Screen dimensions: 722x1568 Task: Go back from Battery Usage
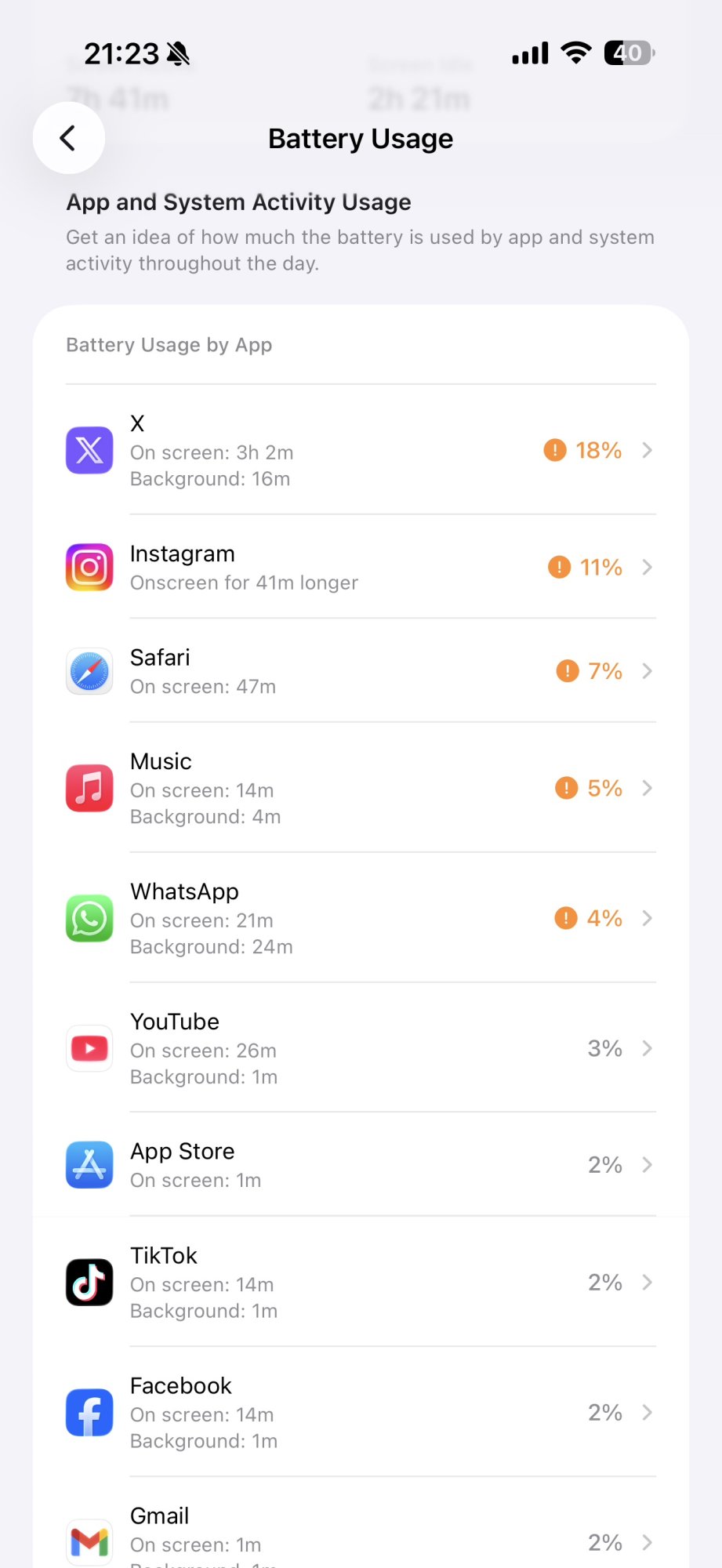click(69, 138)
